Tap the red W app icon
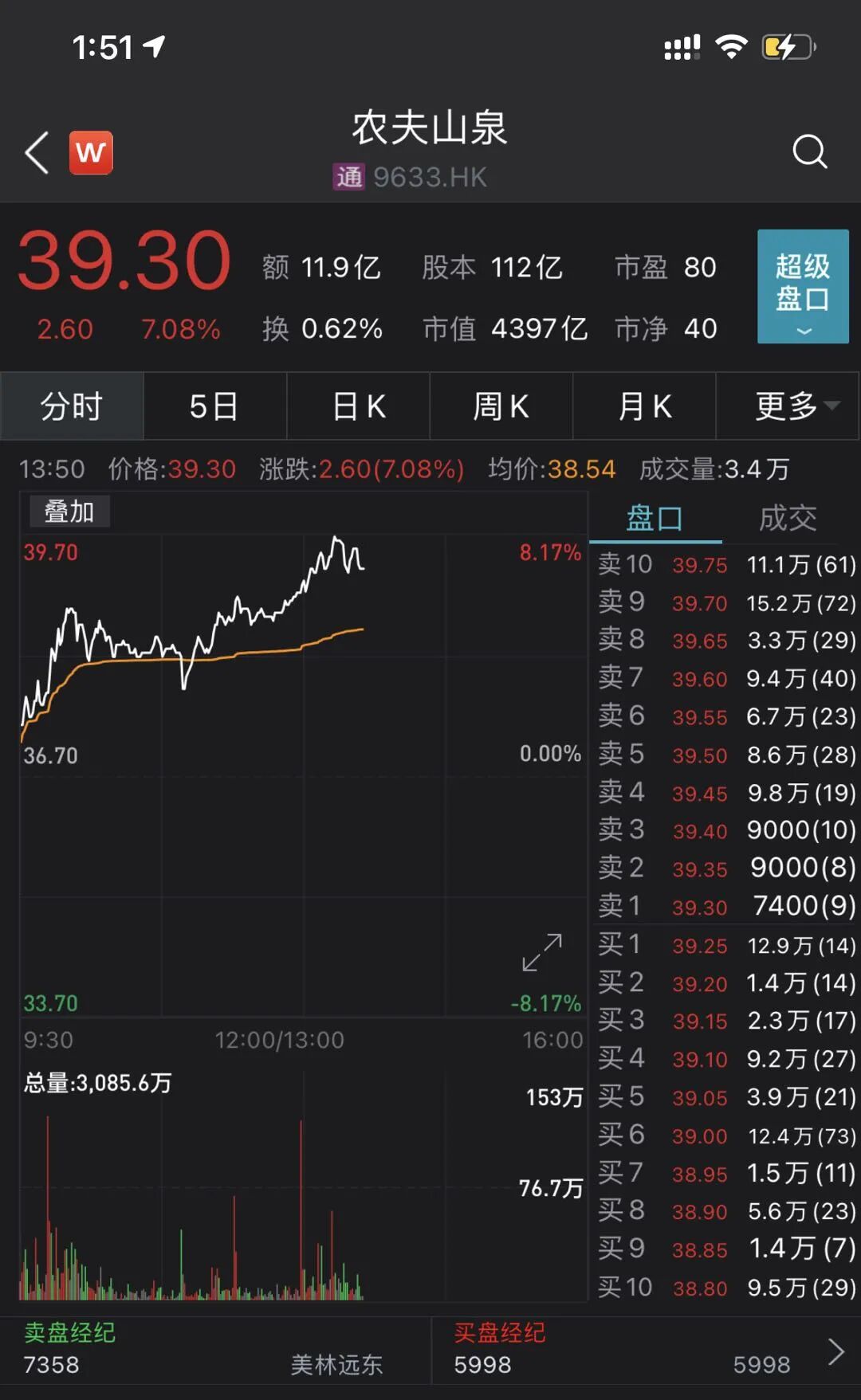The height and width of the screenshot is (1400, 861). coord(91,152)
